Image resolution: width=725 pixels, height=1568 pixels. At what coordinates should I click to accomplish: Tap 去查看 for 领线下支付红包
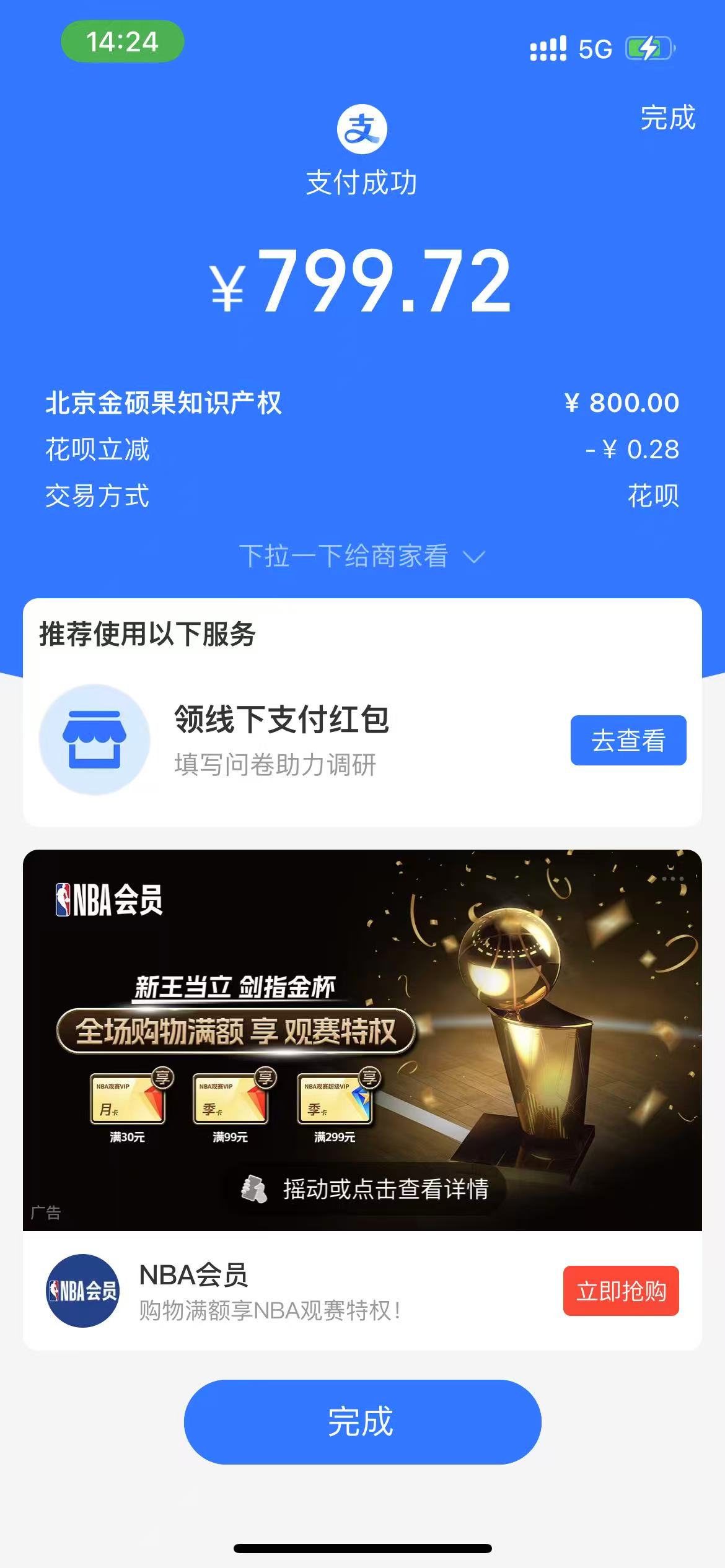click(628, 741)
